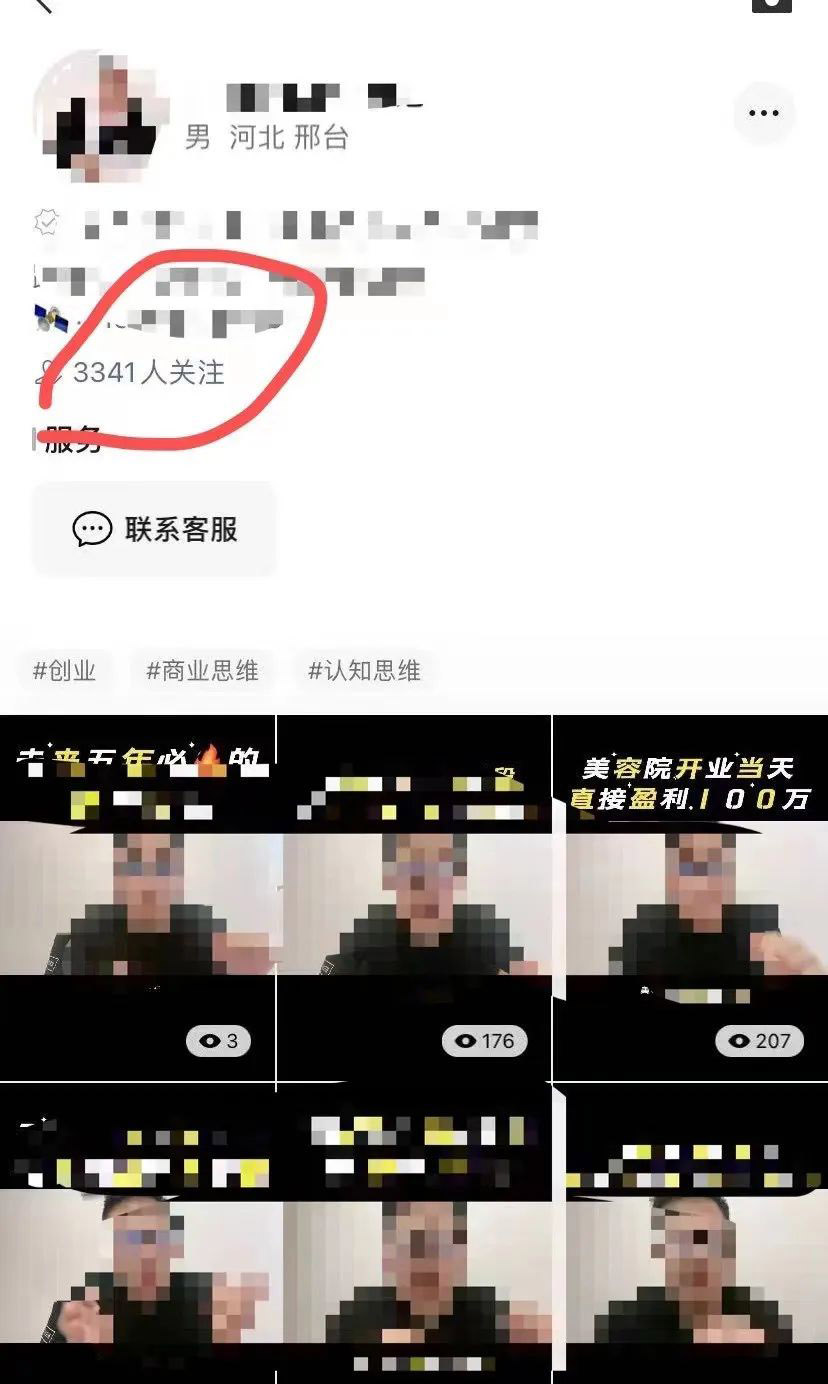Tap the 联系客服 button
Screen dimensions: 828x1384
pyautogui.click(x=155, y=529)
